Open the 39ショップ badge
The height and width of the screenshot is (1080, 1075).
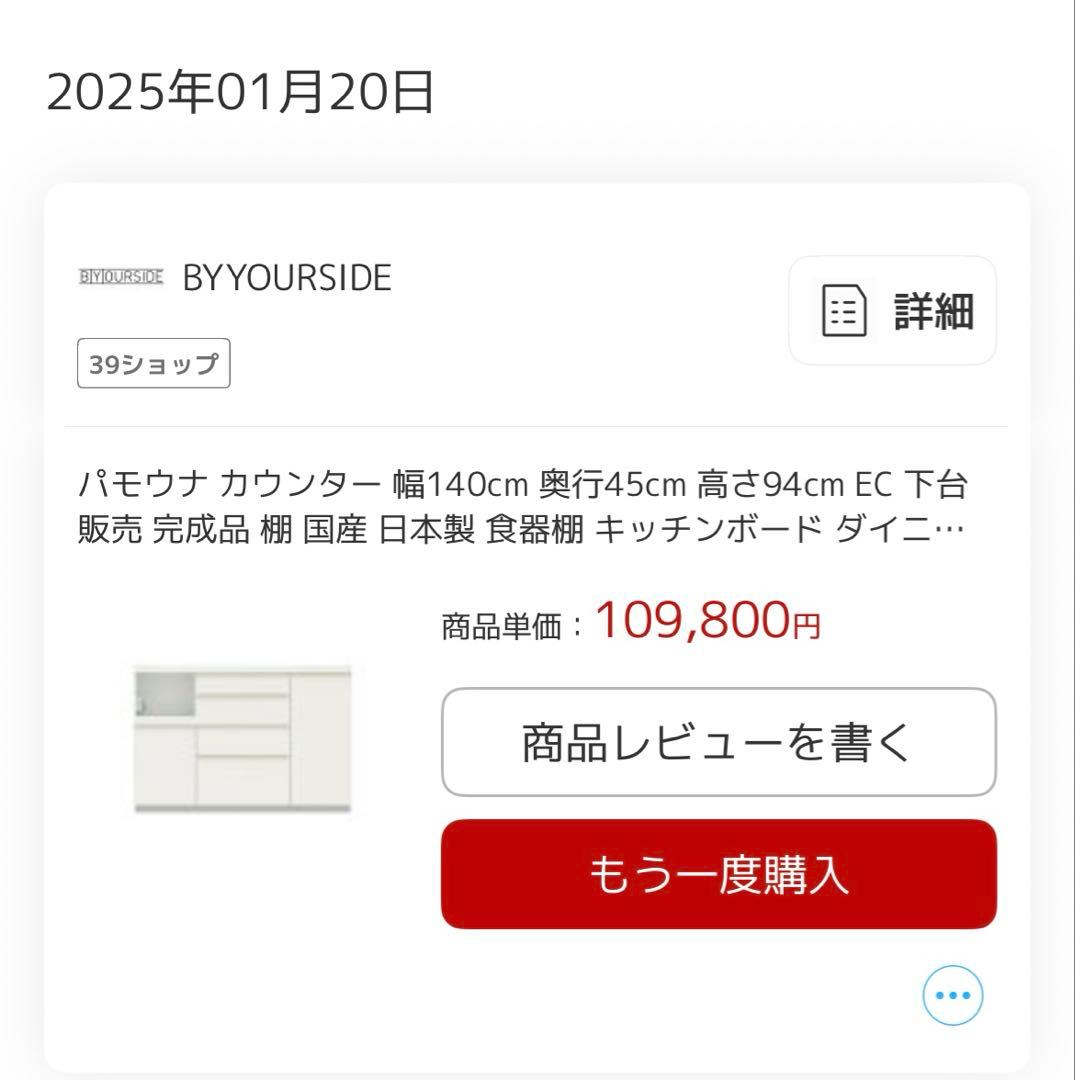(x=153, y=364)
